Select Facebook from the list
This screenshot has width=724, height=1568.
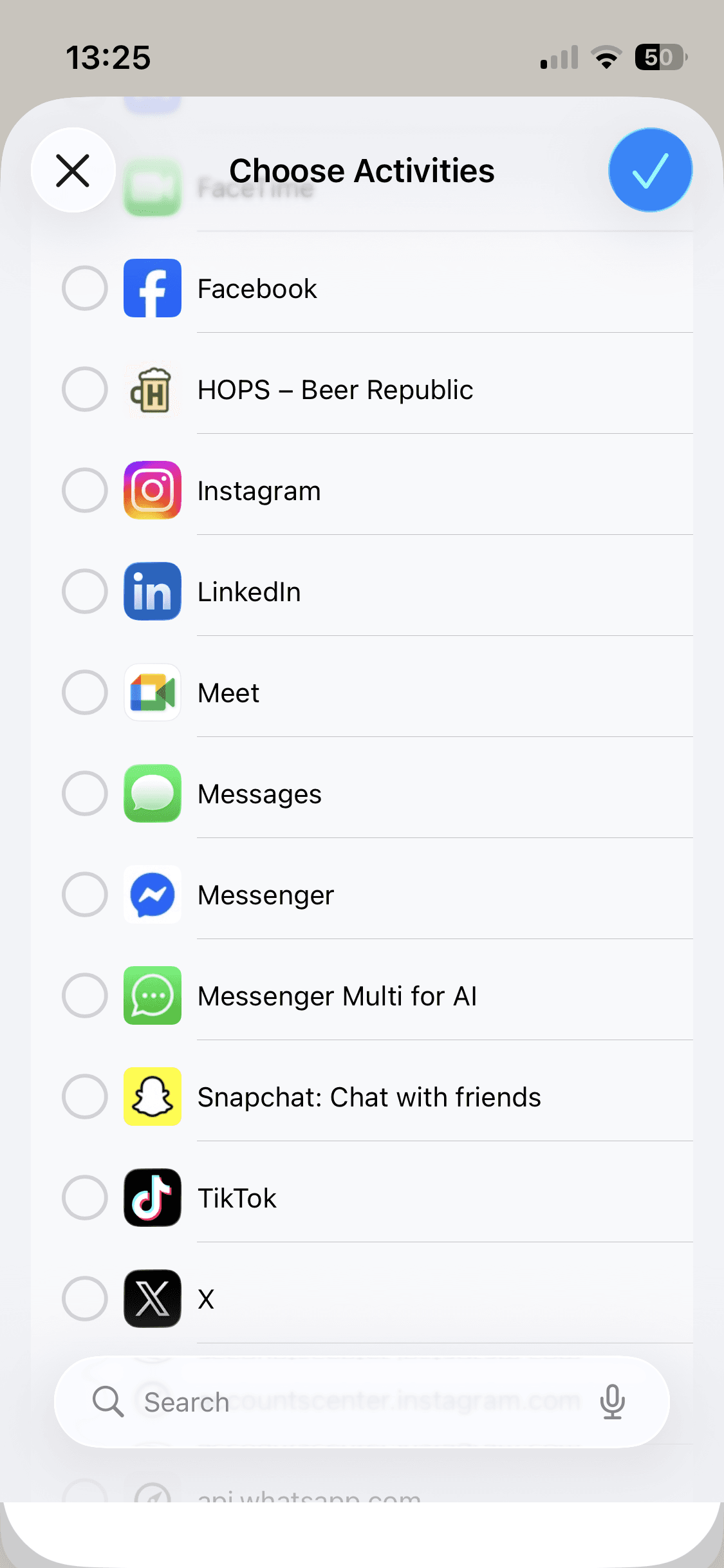[x=85, y=288]
